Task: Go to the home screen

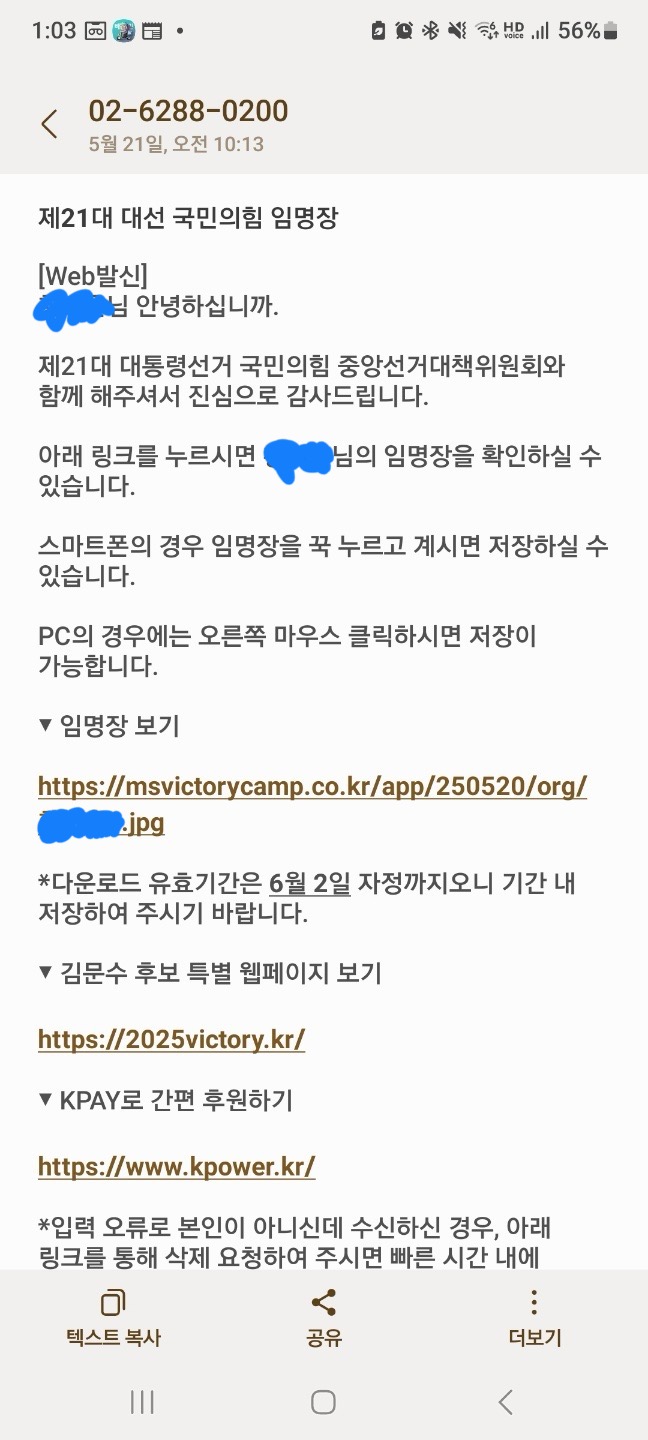Action: tap(323, 1402)
